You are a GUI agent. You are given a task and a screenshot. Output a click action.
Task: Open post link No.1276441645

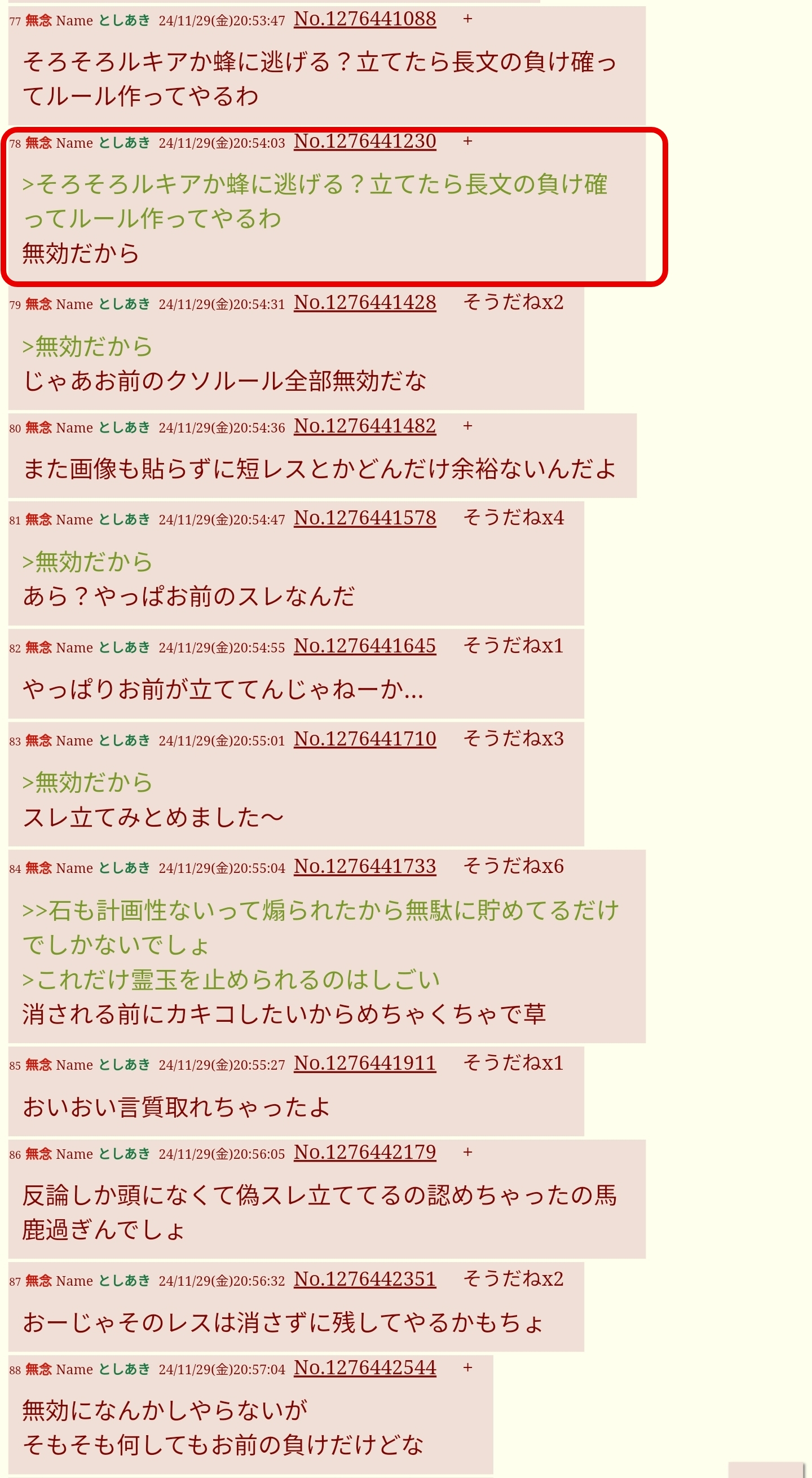click(364, 646)
